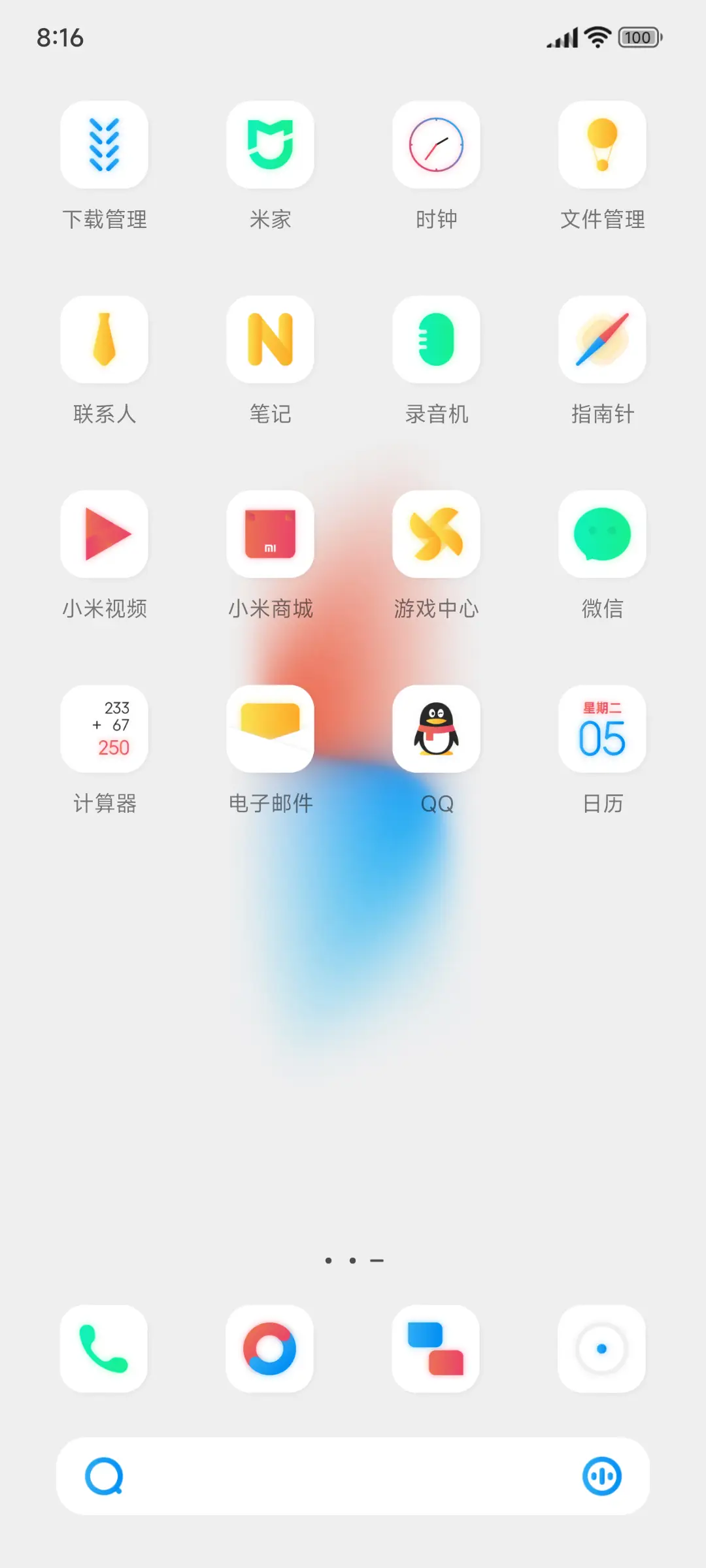
Task: Open the 游戏中心 game center
Action: point(436,534)
